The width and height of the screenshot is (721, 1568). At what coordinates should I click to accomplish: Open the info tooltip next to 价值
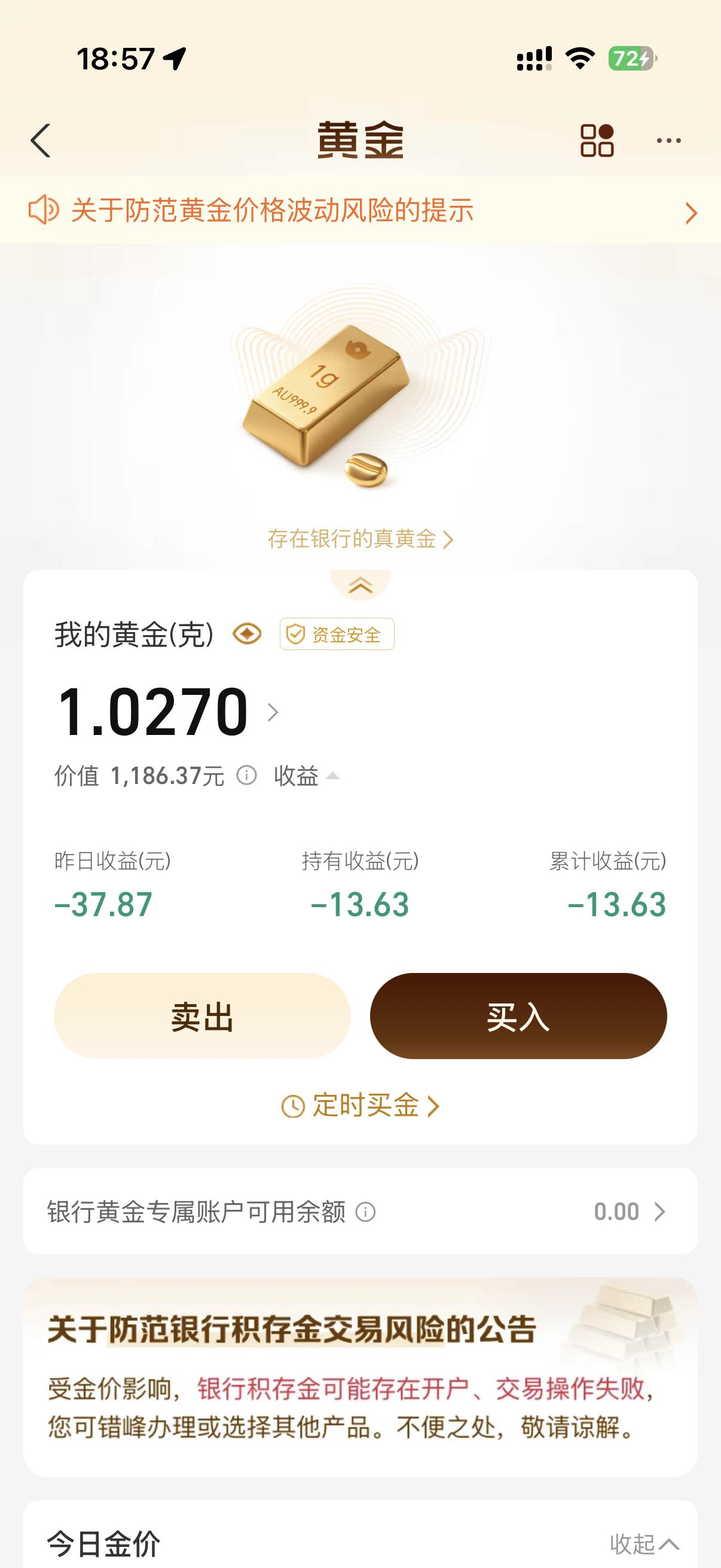[246, 776]
